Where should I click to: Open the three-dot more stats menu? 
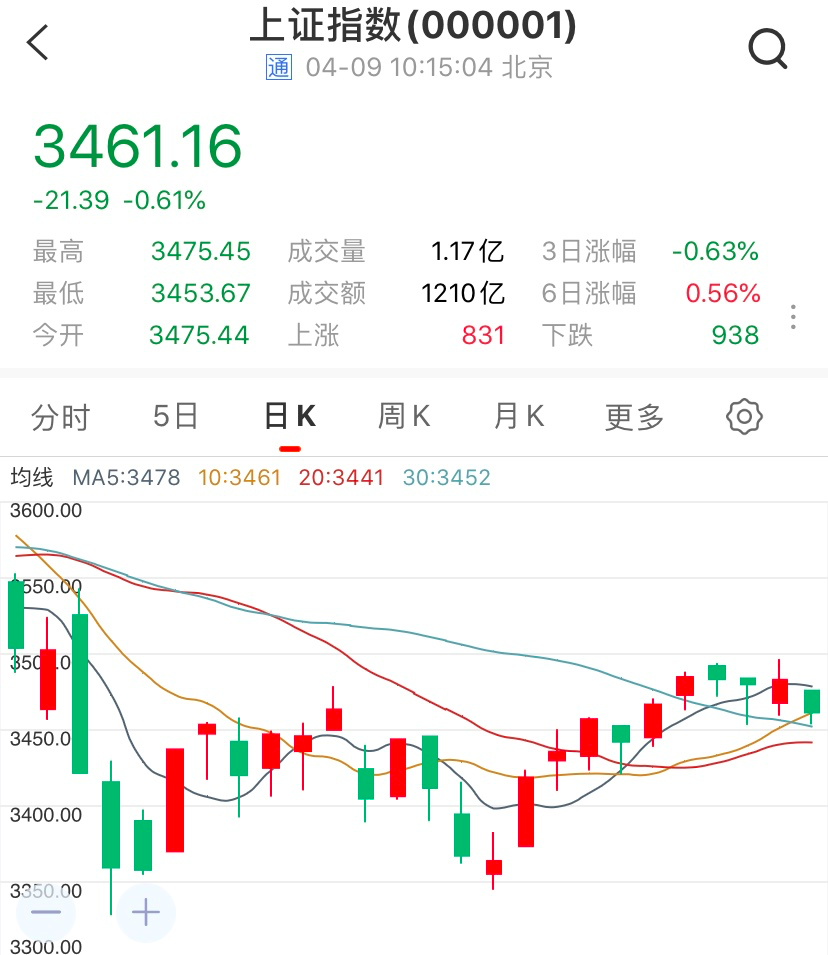(x=793, y=317)
